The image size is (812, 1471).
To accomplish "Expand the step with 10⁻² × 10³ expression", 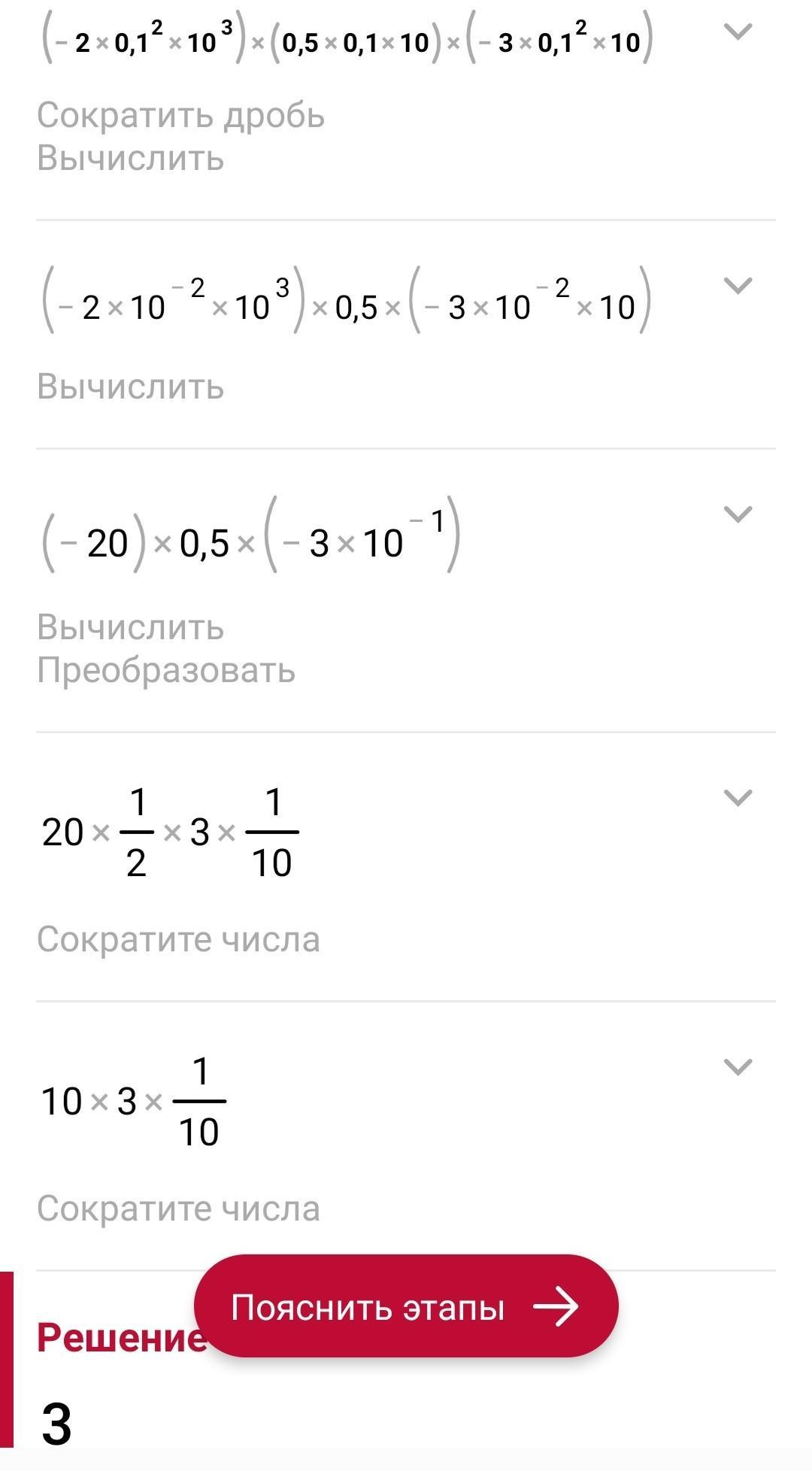I will pos(737,287).
